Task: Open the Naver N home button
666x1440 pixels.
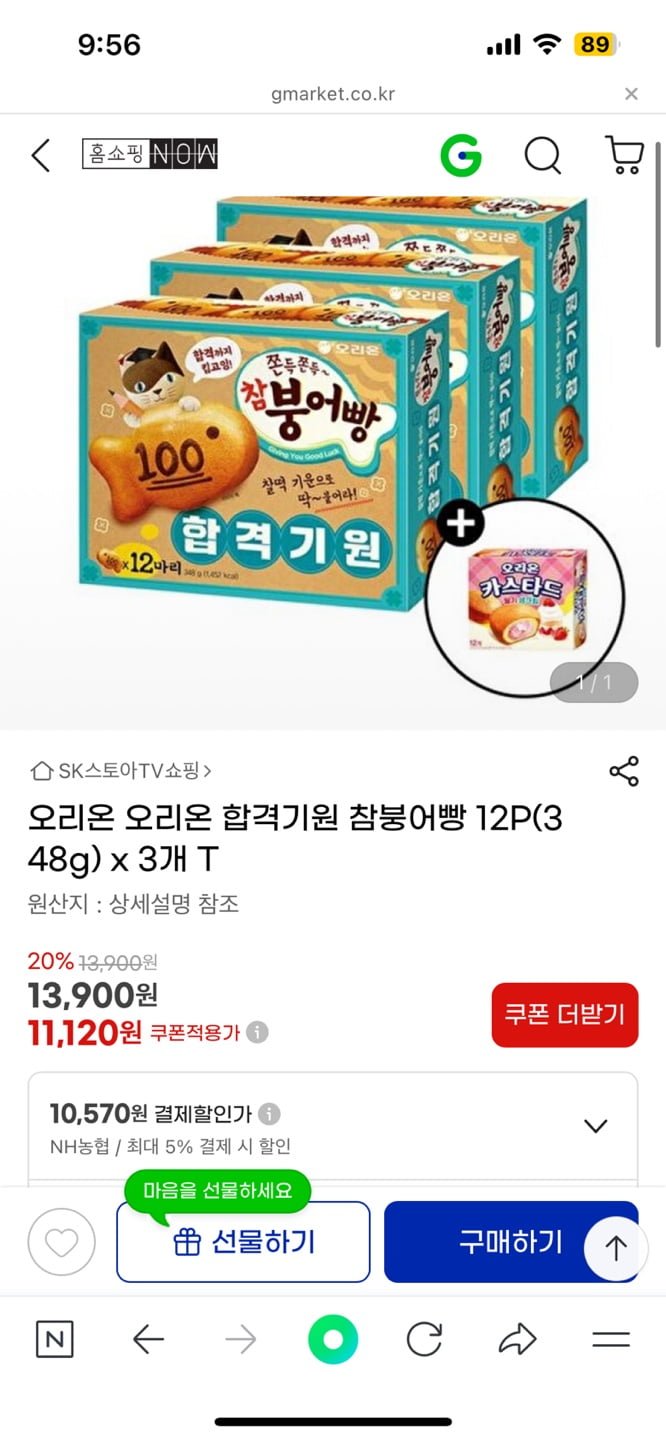Action: 54,1340
